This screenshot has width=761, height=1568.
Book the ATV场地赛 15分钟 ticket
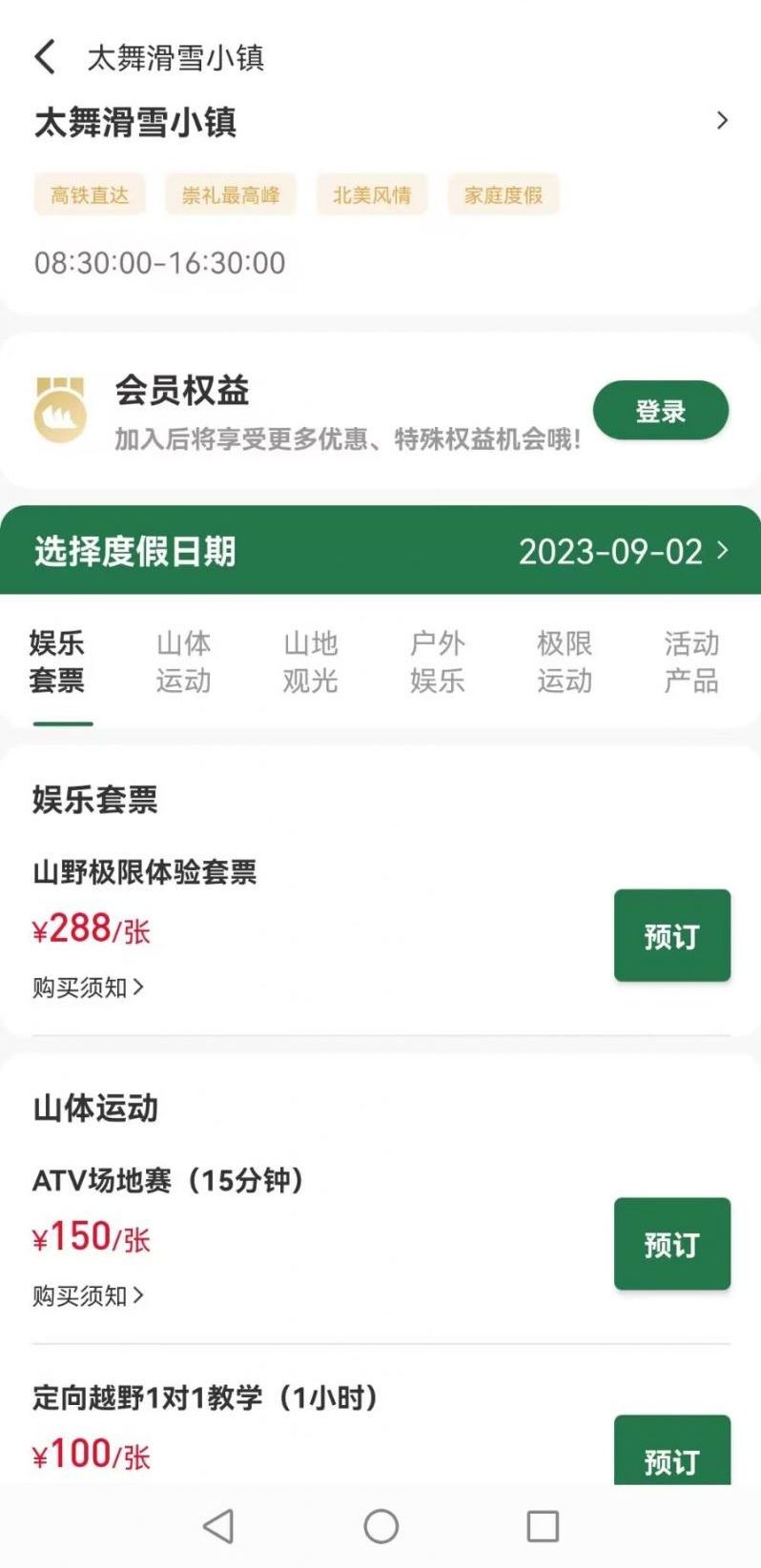click(x=671, y=1244)
